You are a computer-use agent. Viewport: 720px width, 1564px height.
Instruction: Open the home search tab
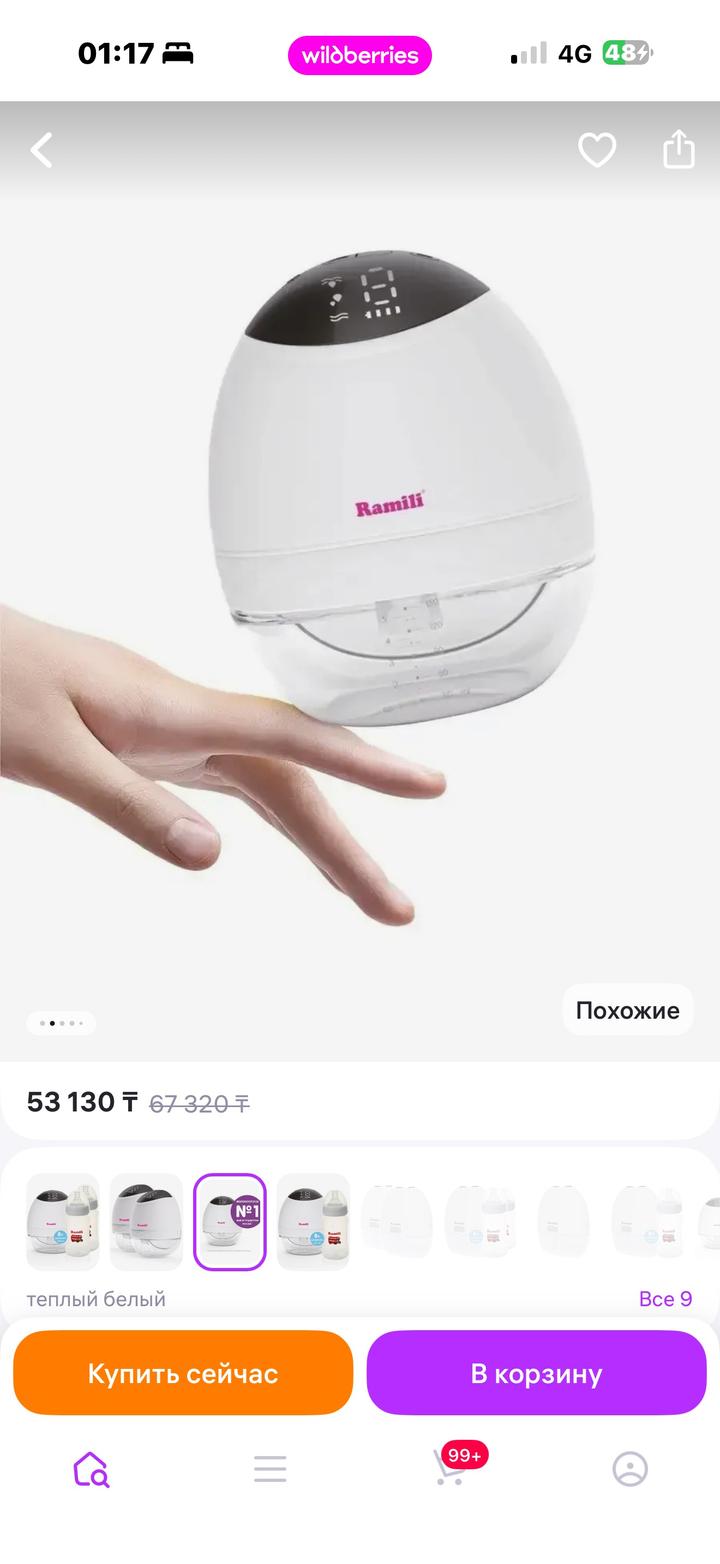(x=90, y=1469)
